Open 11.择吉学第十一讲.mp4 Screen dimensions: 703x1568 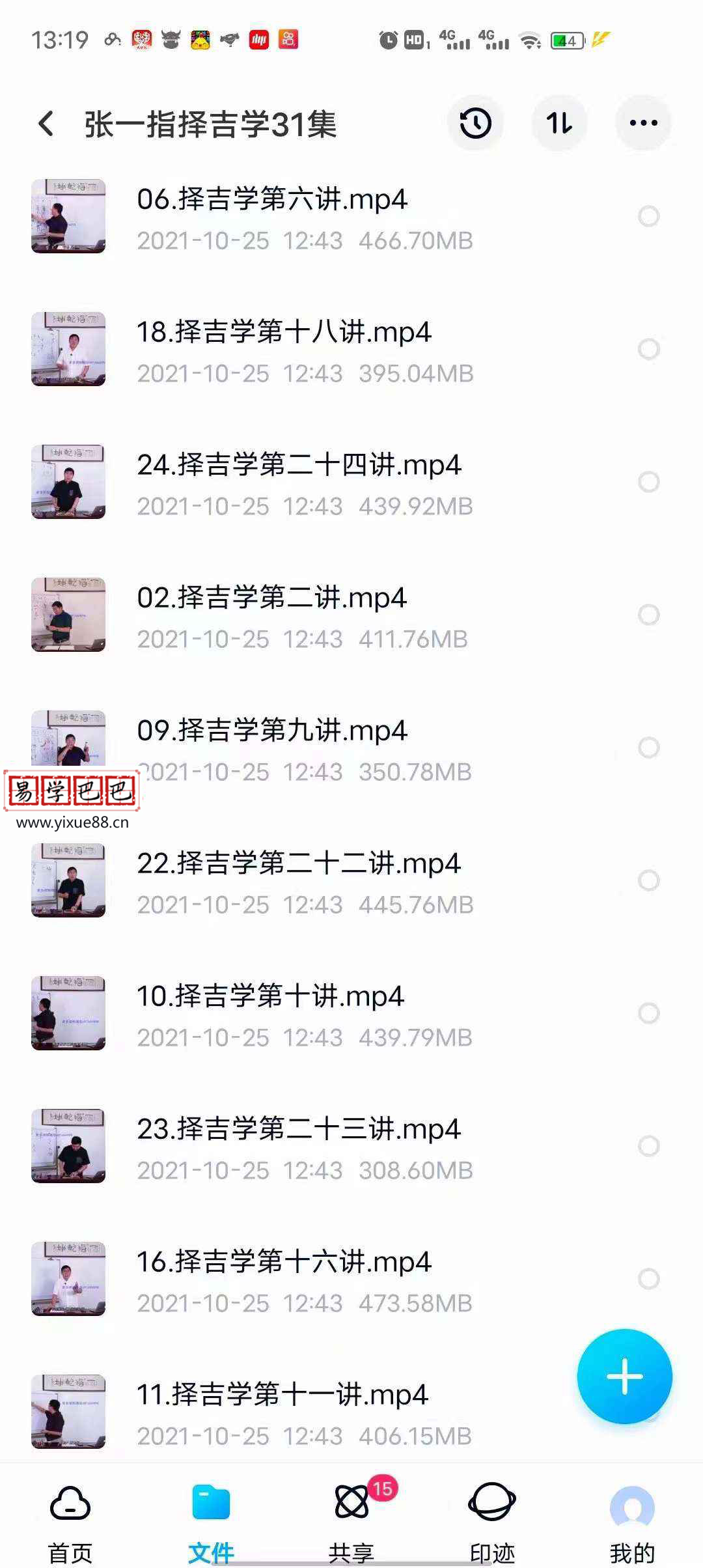tap(280, 1396)
